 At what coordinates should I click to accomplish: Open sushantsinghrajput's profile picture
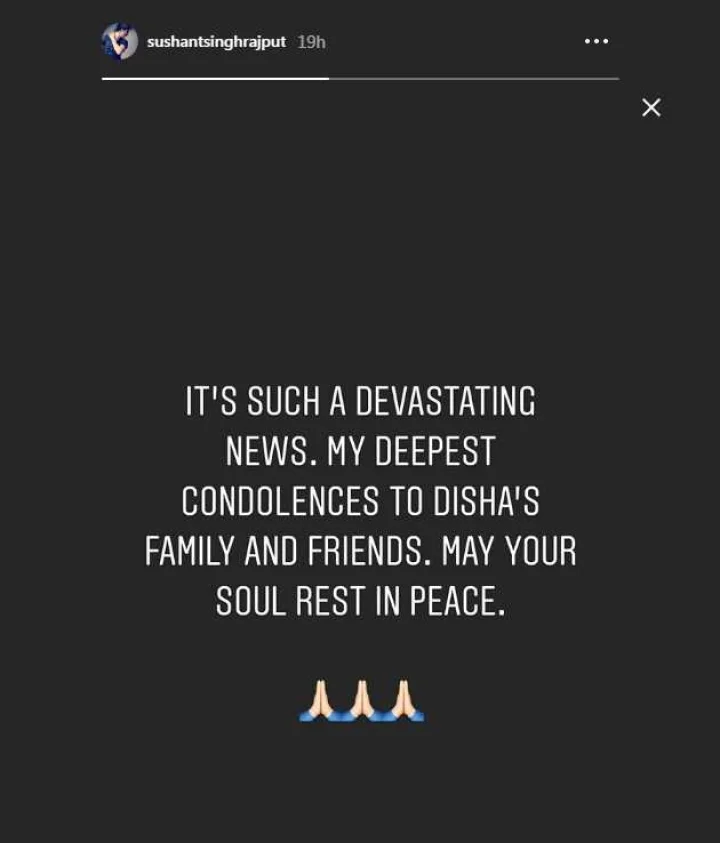point(120,41)
